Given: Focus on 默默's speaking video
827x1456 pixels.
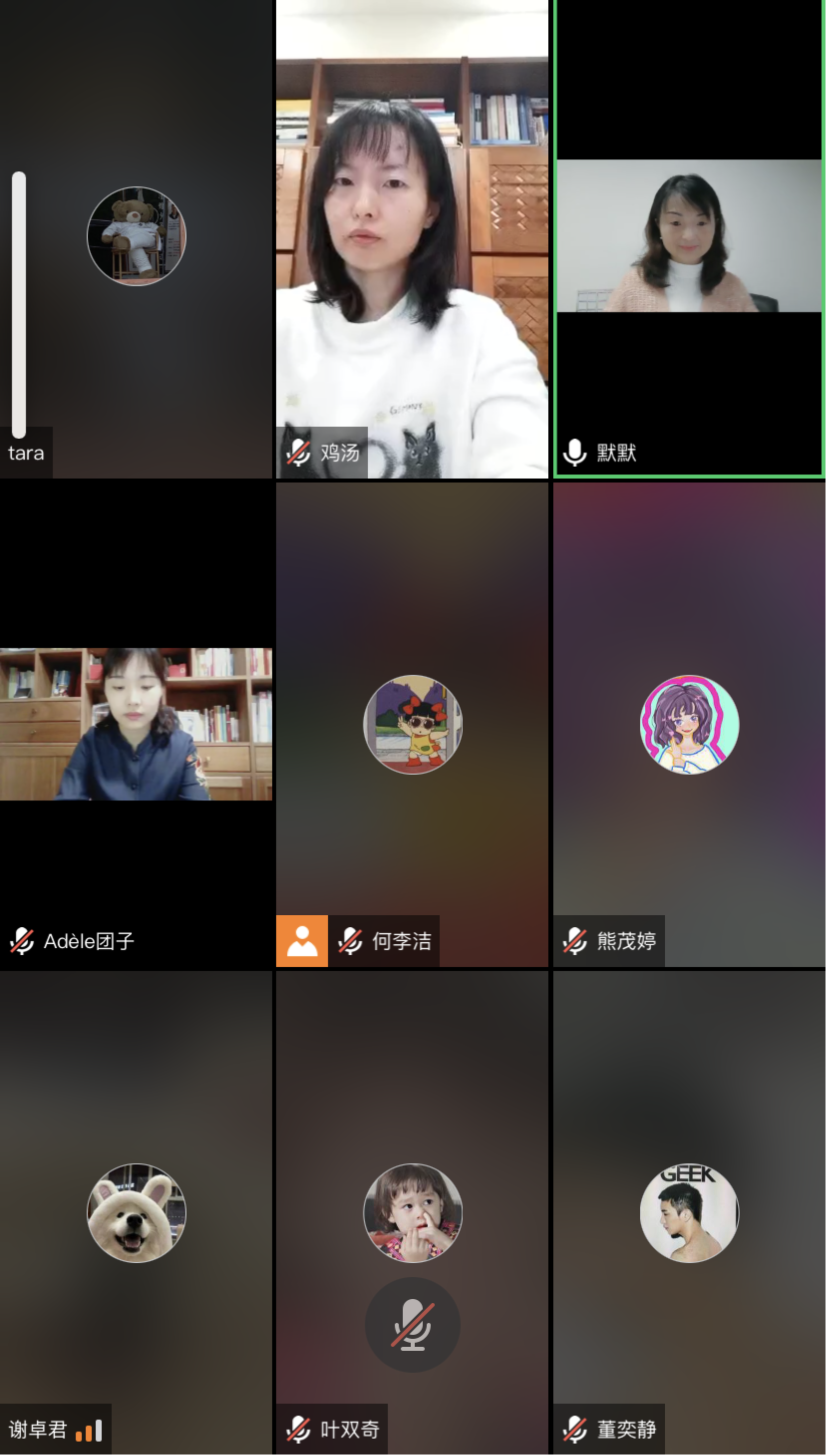Looking at the screenshot, I should pos(689,236).
